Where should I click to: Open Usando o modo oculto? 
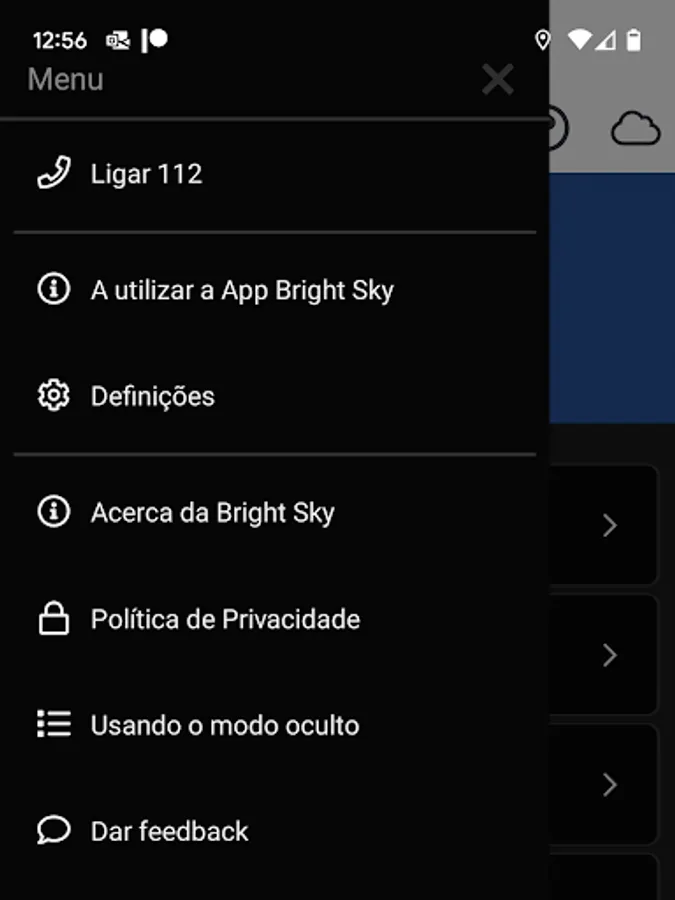[x=225, y=725]
